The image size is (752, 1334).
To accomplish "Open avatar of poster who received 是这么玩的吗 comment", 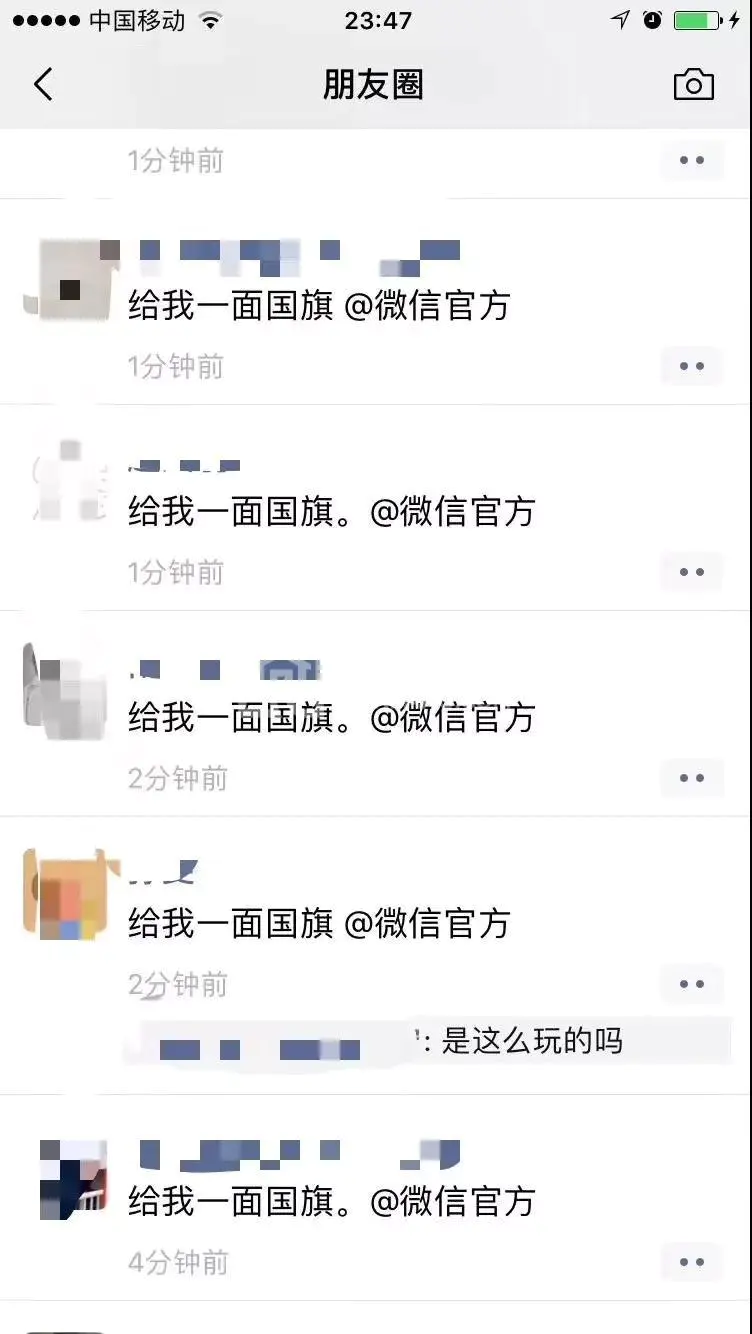I will click(68, 894).
